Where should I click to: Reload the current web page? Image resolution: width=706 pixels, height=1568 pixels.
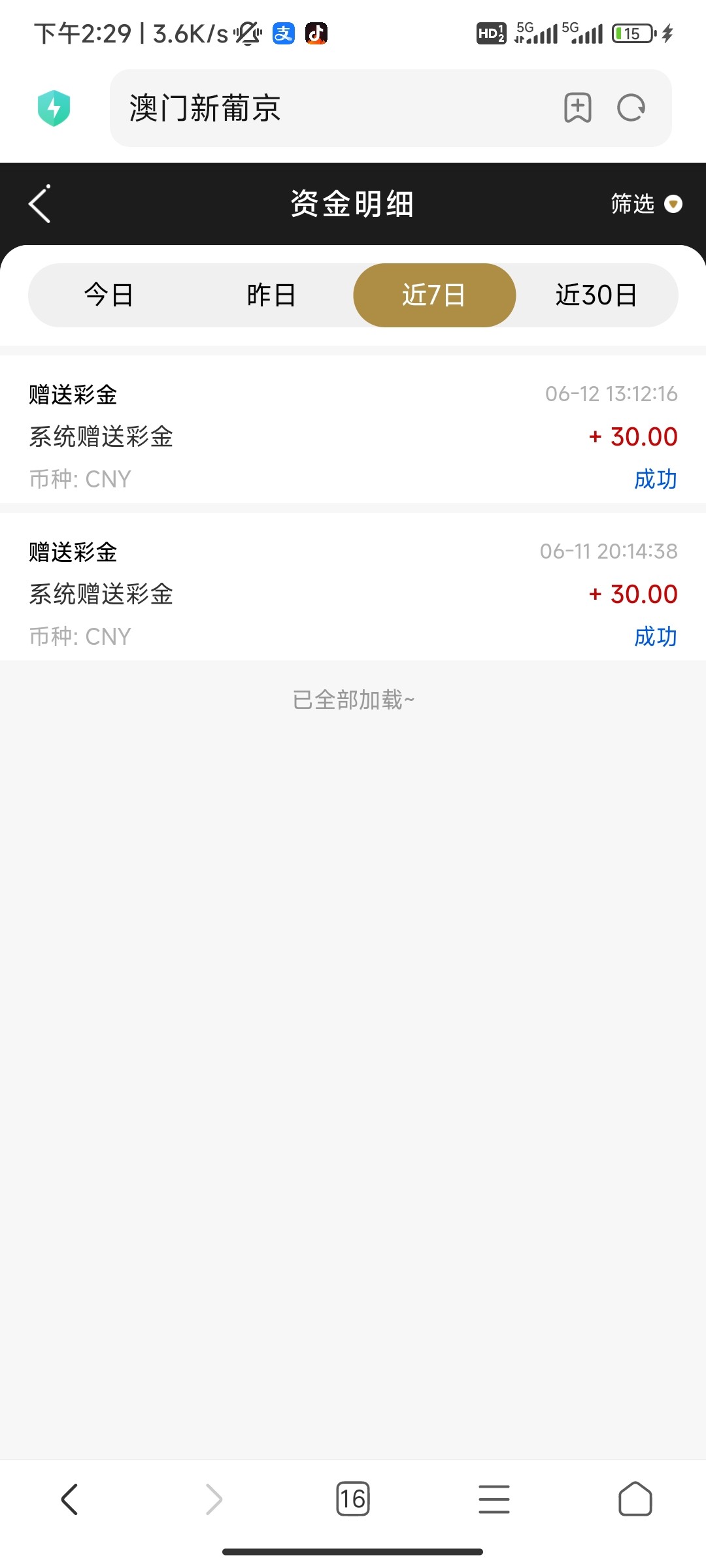tap(631, 108)
